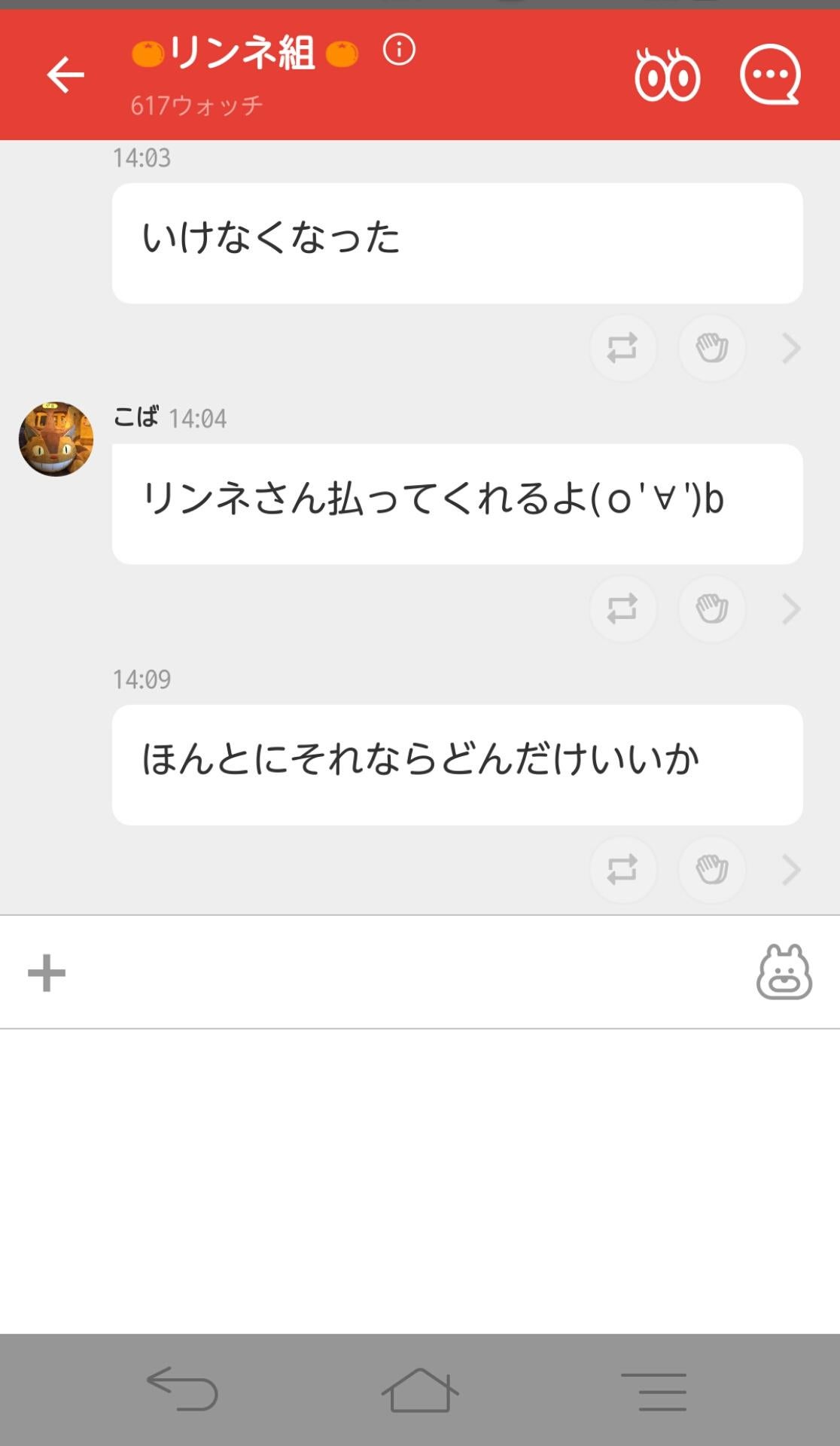
Task: Open the group info via the (i) icon
Action: (399, 51)
